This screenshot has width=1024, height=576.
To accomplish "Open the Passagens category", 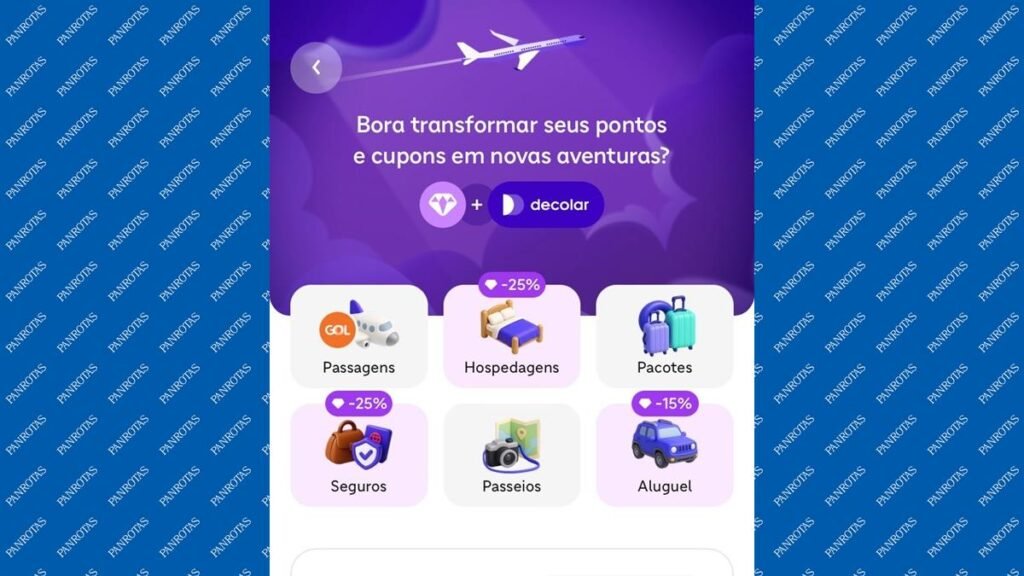I will point(359,337).
